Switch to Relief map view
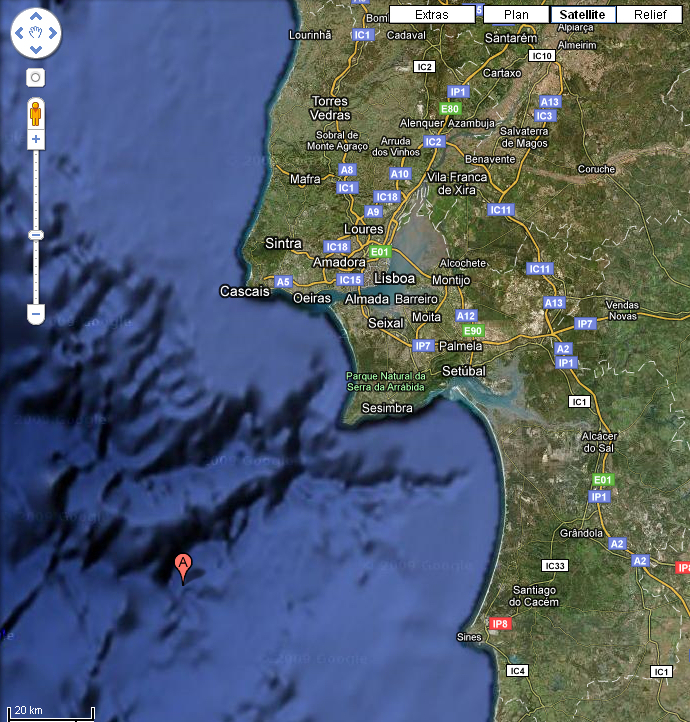This screenshot has width=690, height=722. [x=649, y=14]
